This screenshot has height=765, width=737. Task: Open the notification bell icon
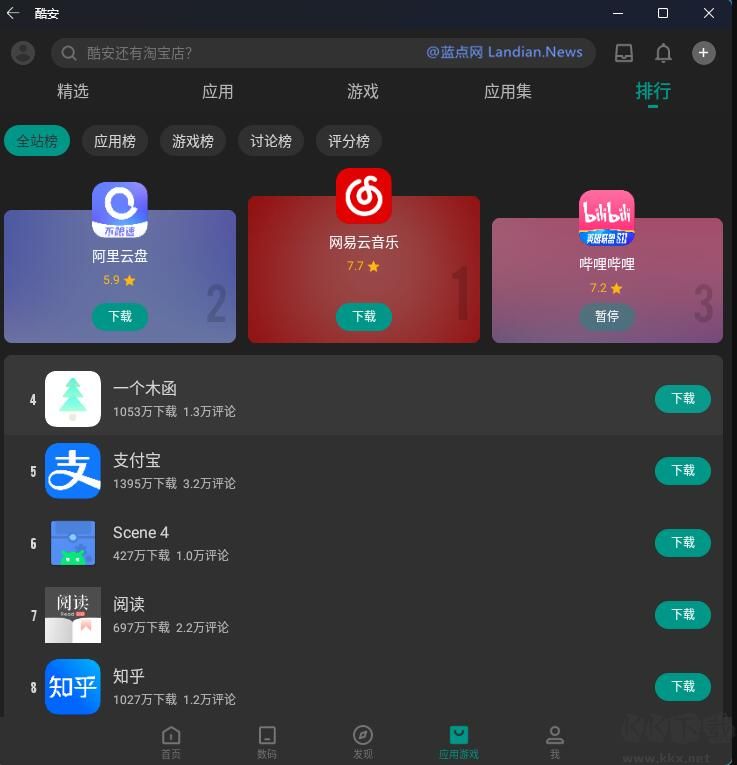[663, 53]
